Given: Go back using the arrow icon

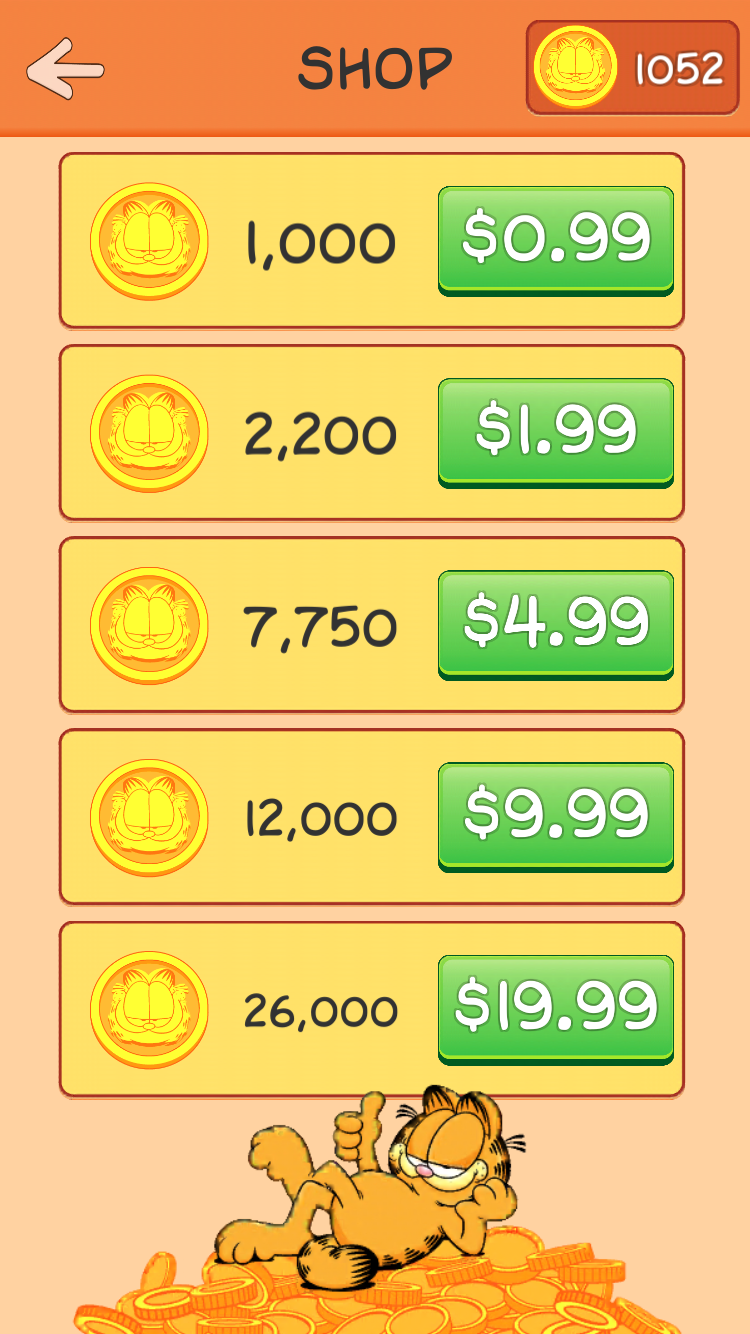Looking at the screenshot, I should click(65, 68).
